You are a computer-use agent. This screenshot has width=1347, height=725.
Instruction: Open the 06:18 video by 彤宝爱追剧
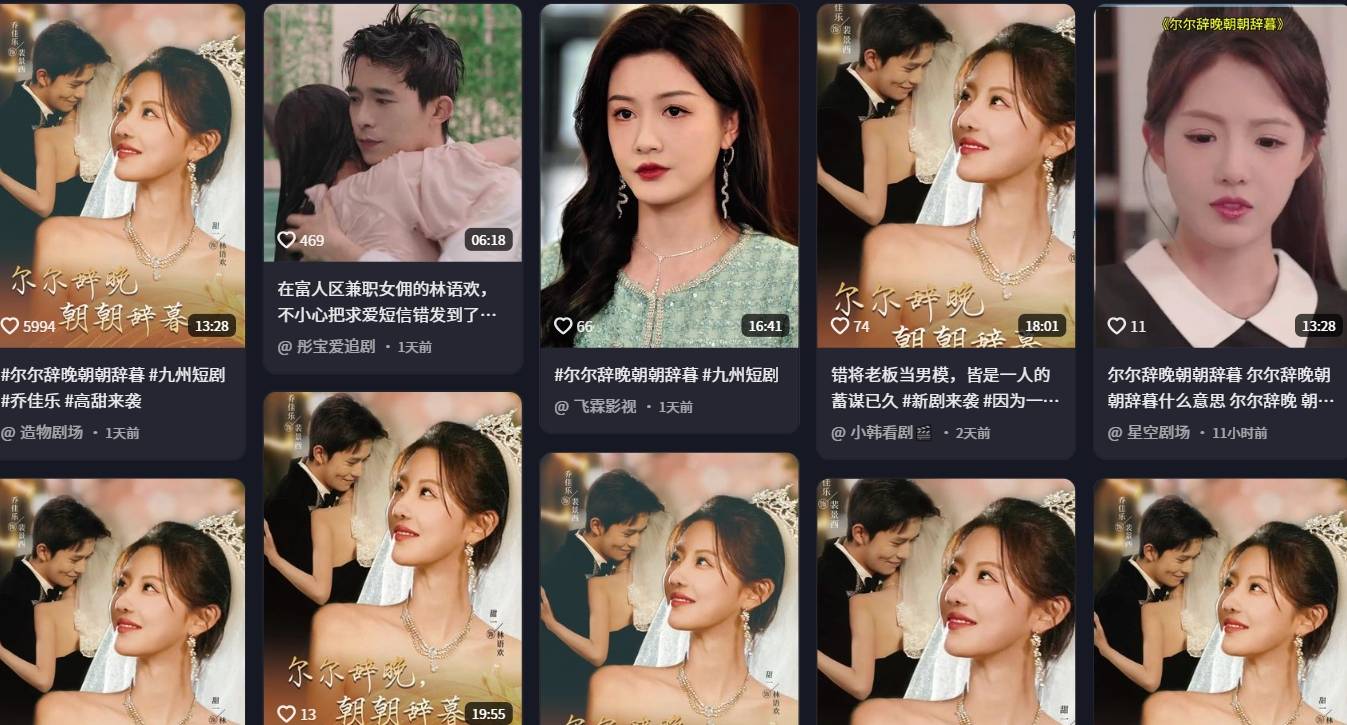point(392,130)
